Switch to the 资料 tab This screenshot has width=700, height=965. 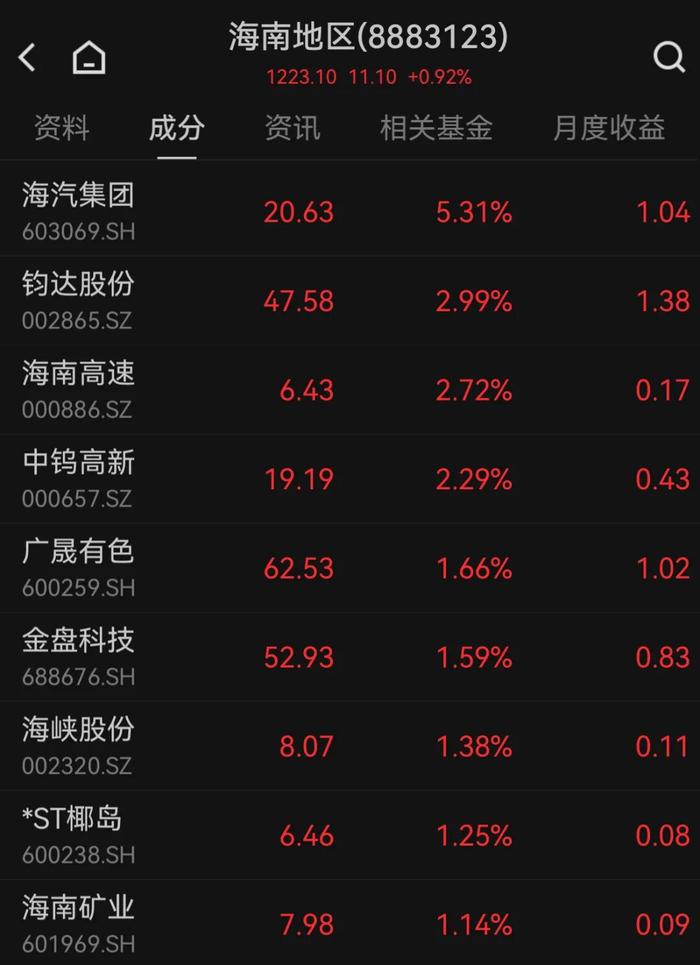pos(62,128)
